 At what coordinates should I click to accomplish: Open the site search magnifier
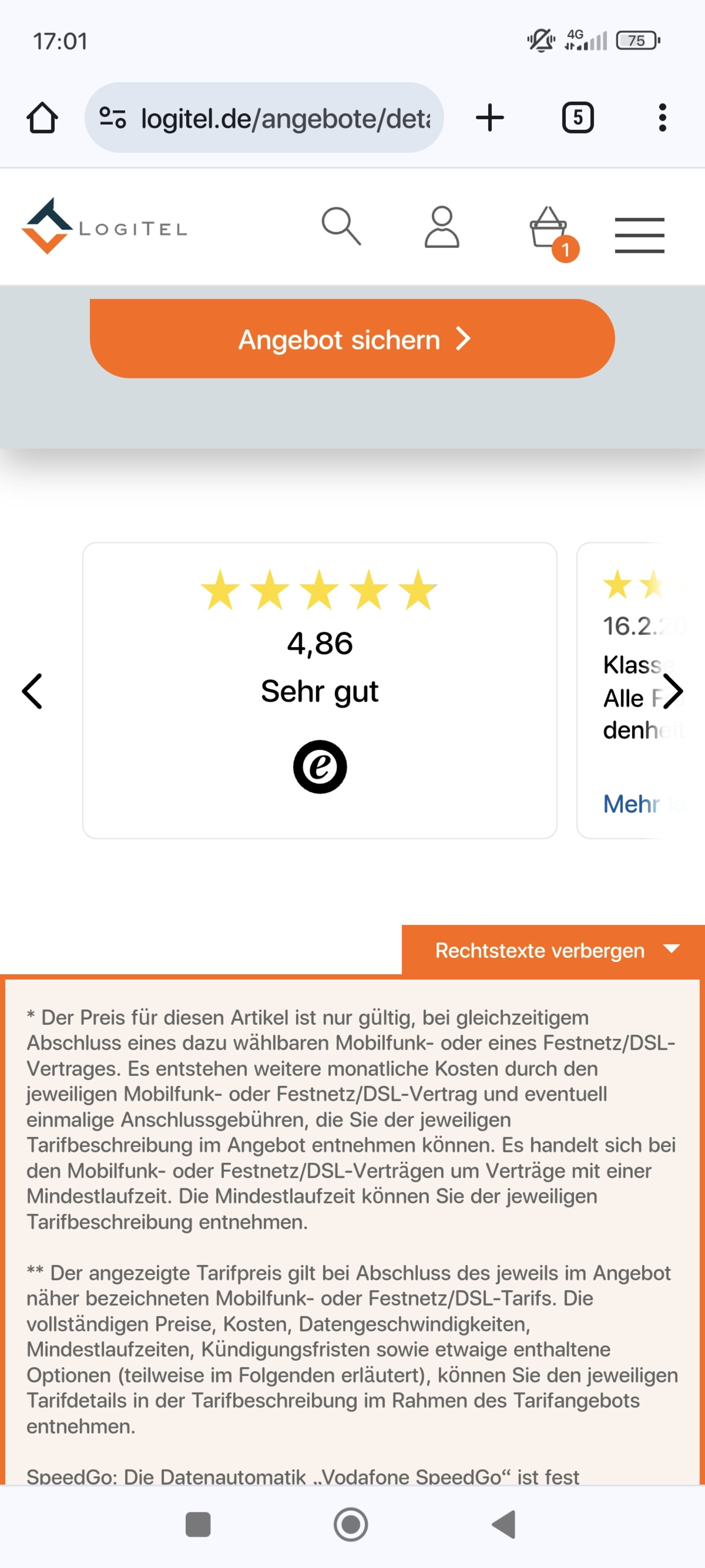[341, 227]
